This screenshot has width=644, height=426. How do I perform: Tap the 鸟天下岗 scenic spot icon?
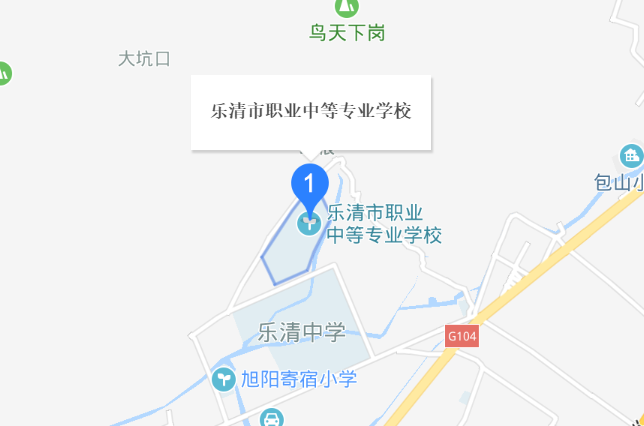point(347,7)
